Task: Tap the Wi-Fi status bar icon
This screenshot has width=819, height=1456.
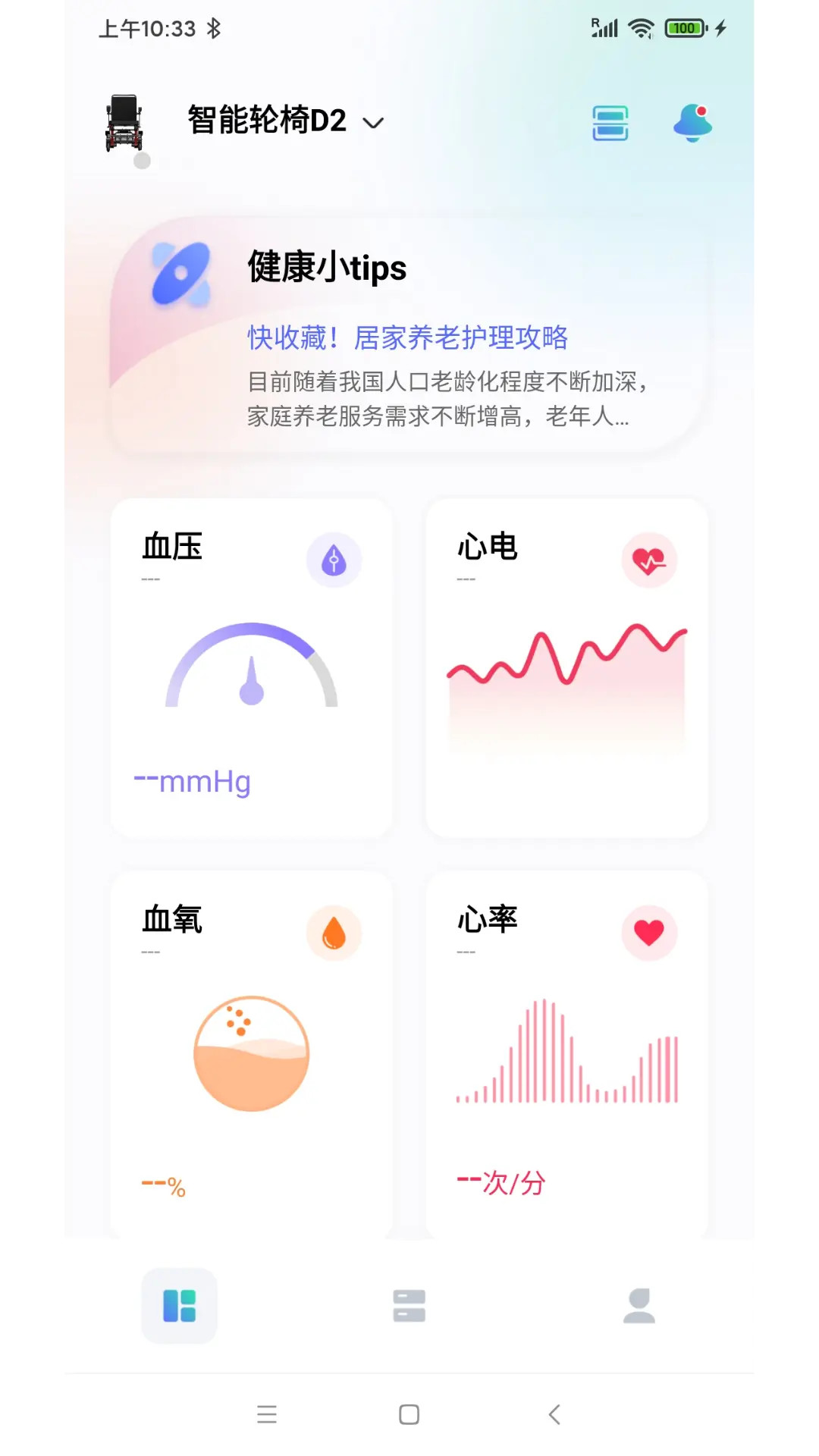Action: click(x=642, y=27)
